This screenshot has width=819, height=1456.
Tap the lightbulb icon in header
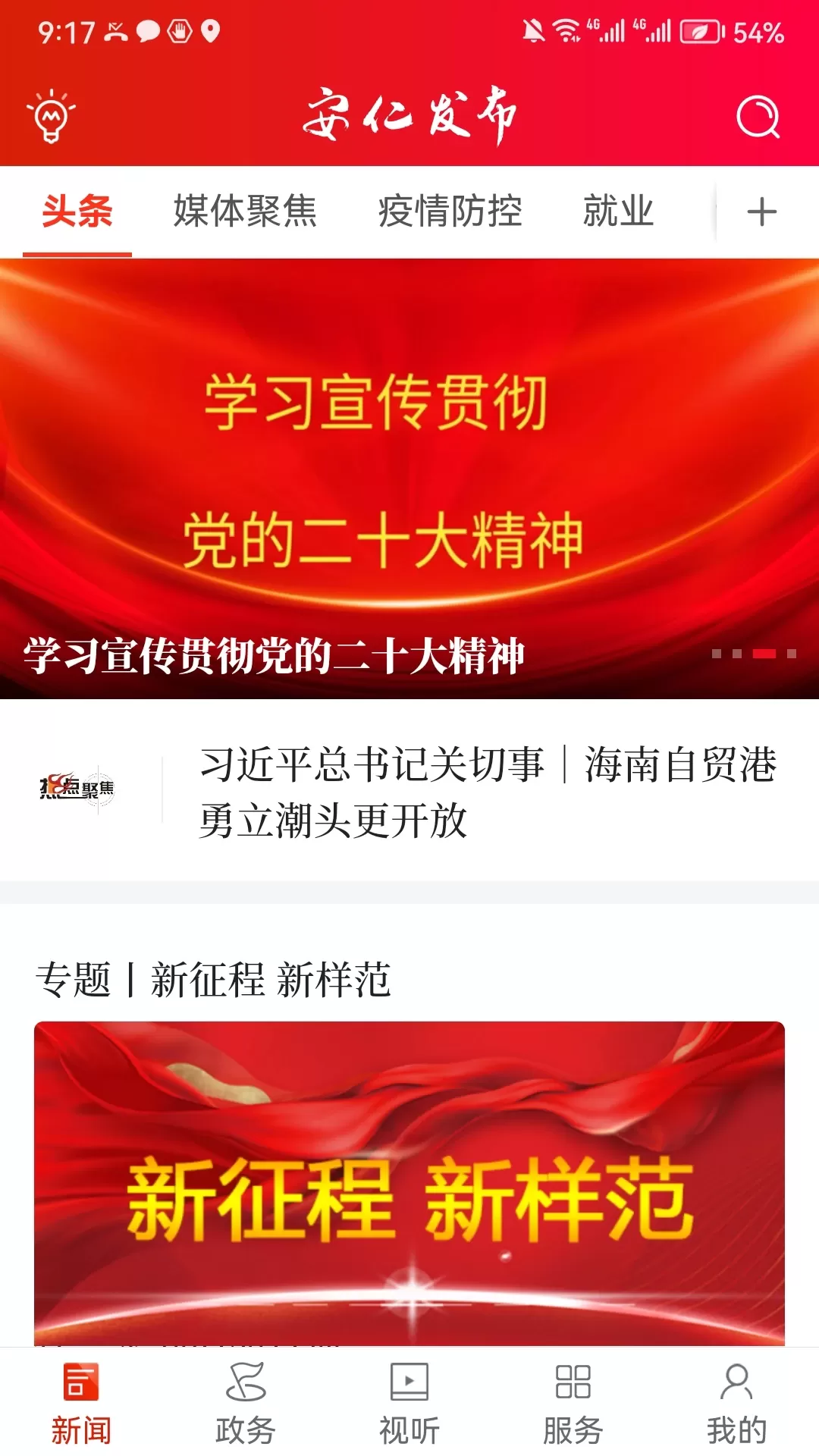[x=51, y=116]
